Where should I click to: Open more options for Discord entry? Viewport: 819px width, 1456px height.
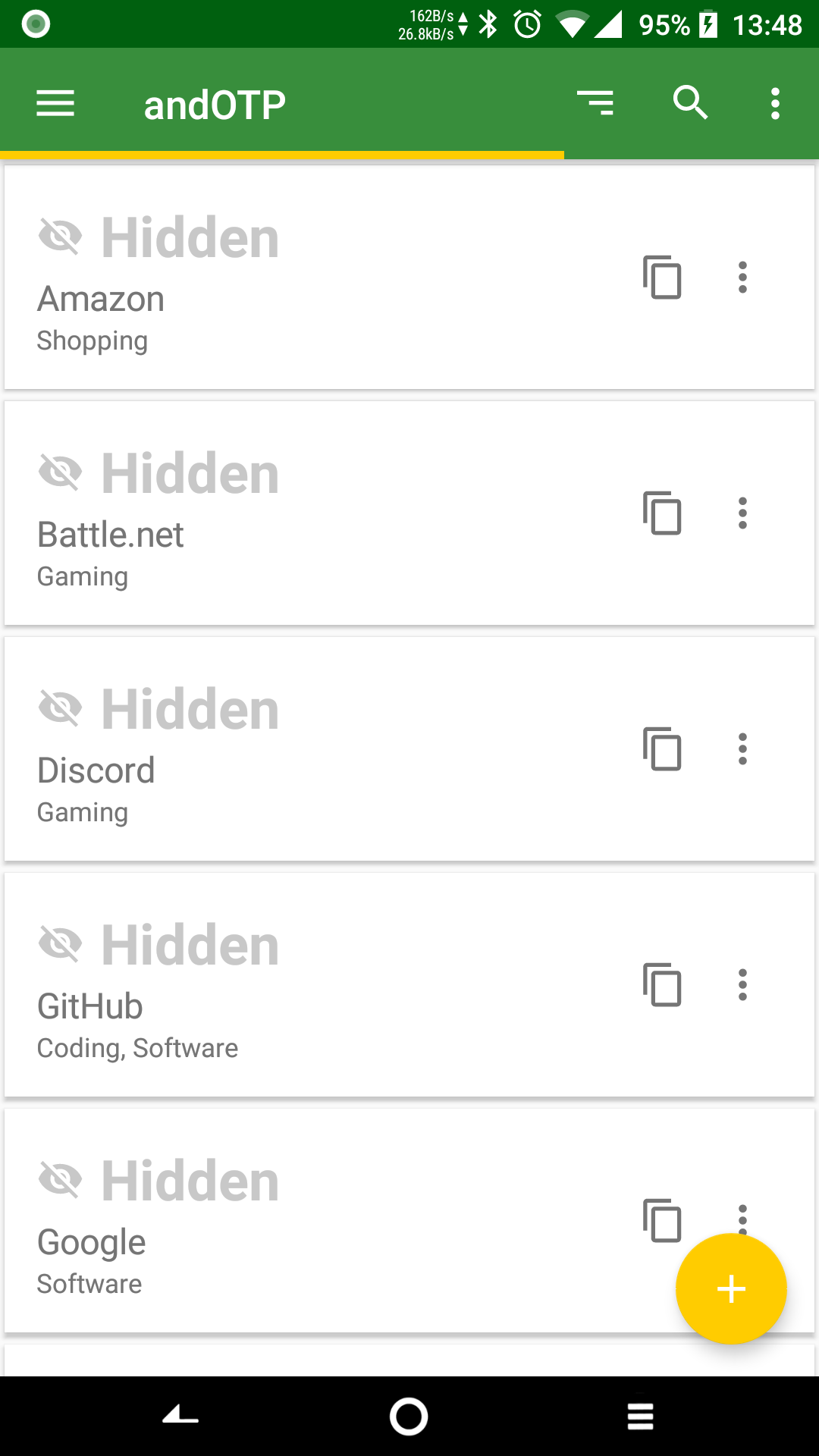(743, 748)
